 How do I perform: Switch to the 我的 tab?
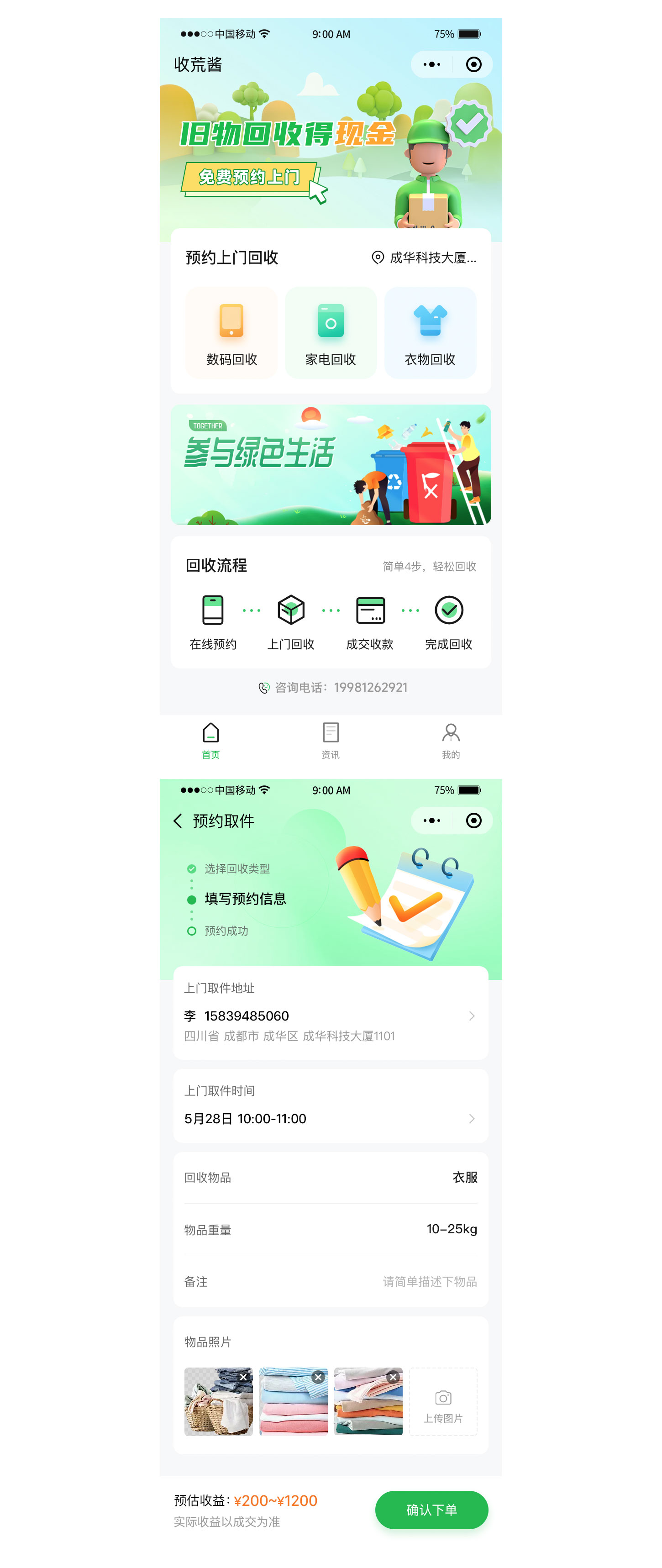point(450,740)
